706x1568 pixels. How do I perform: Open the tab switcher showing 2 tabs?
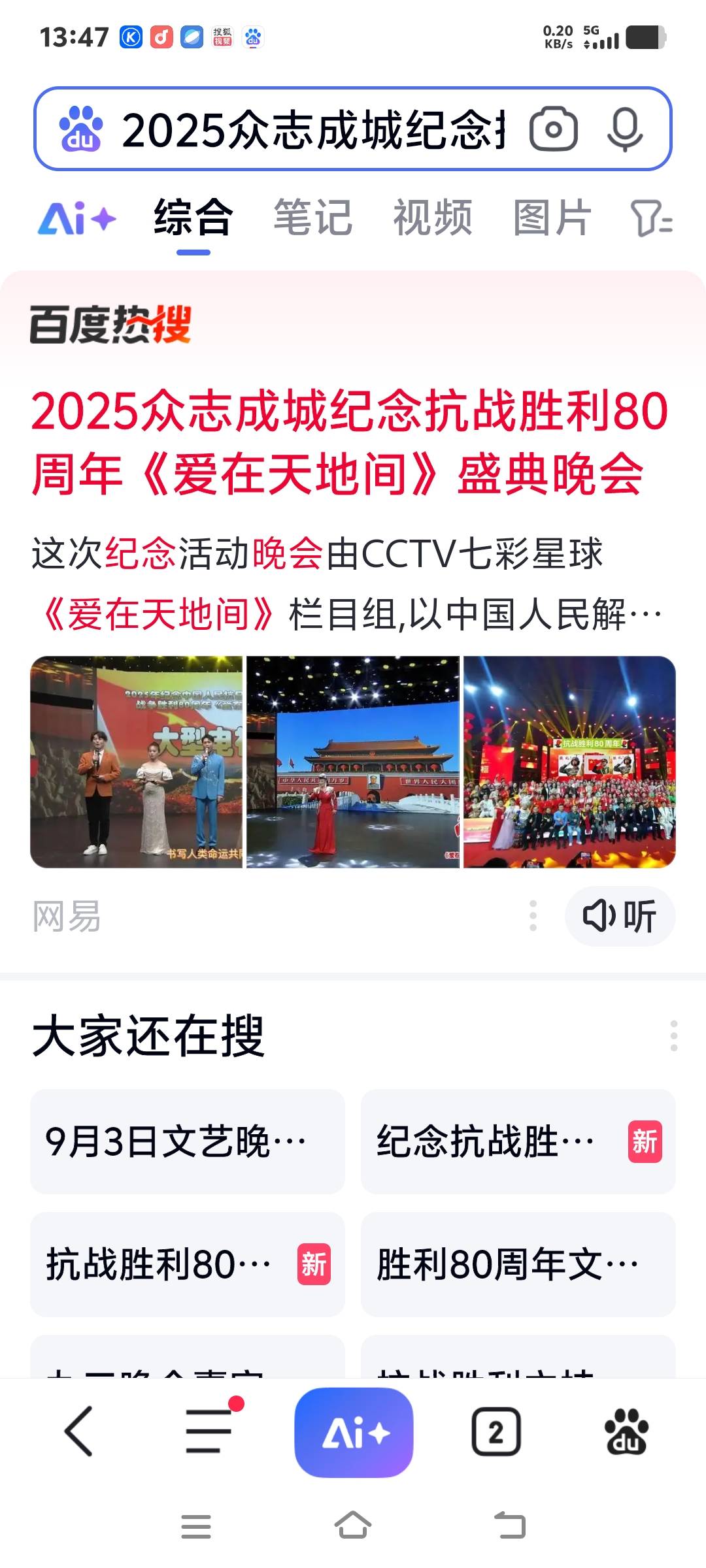click(x=496, y=1433)
